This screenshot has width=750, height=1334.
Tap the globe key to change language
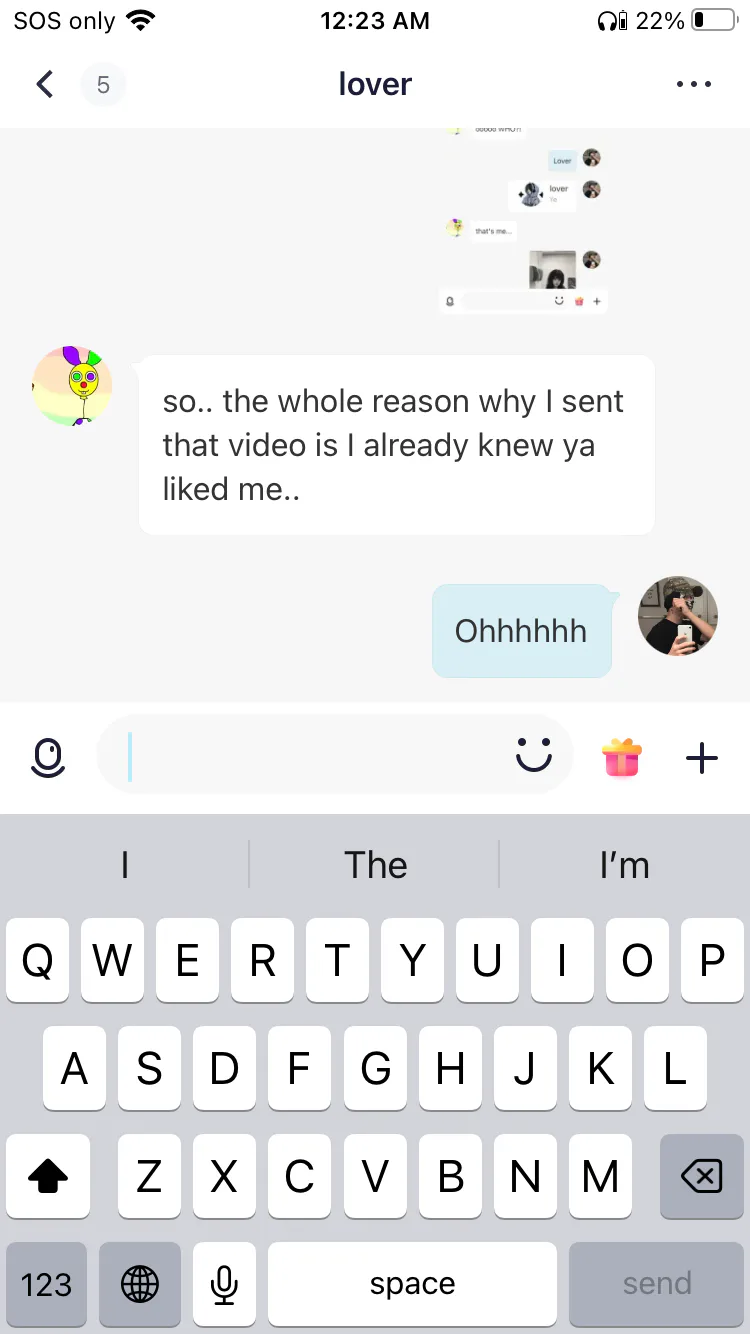[x=140, y=1284]
